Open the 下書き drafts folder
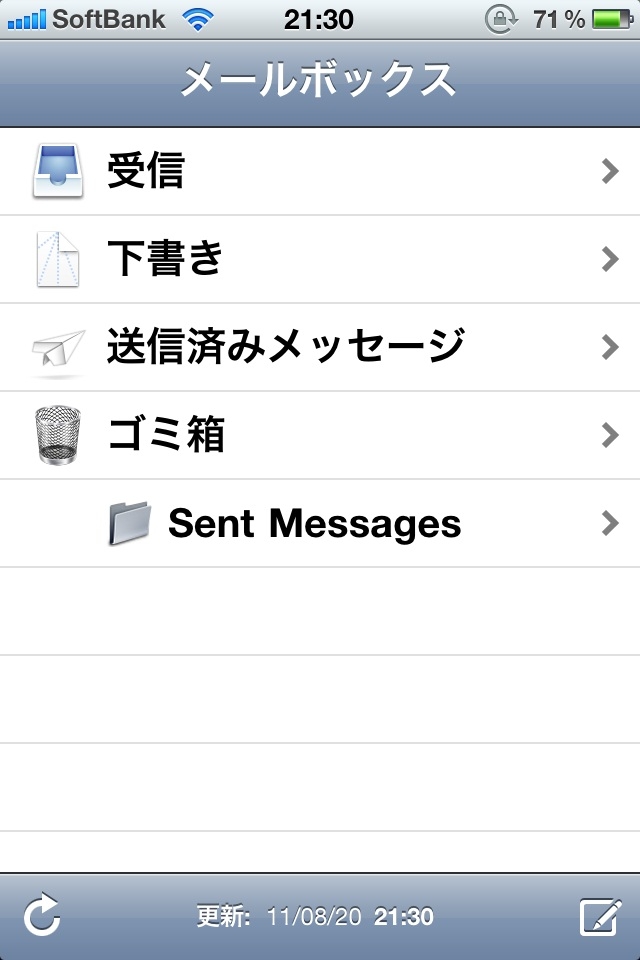Image resolution: width=640 pixels, height=960 pixels. click(x=320, y=260)
